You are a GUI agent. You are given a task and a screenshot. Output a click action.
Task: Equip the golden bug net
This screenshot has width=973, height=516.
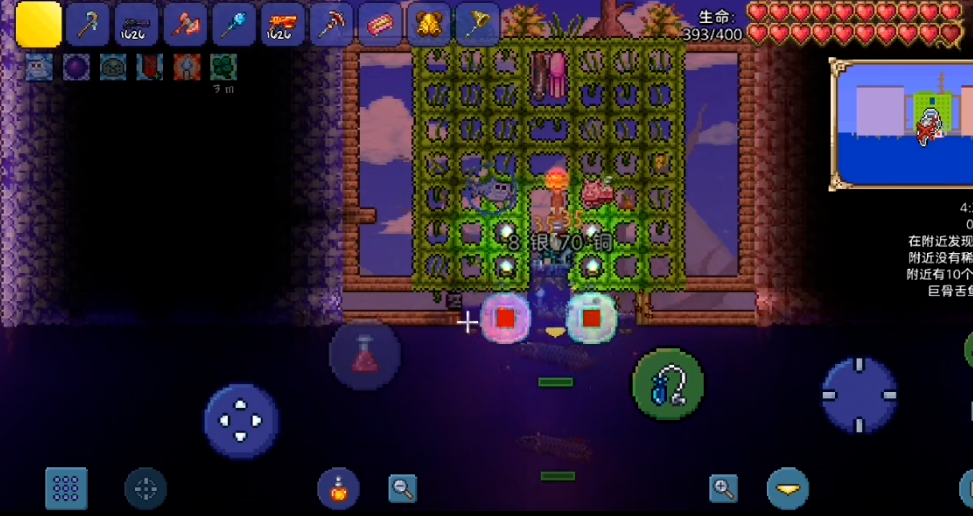coord(477,24)
